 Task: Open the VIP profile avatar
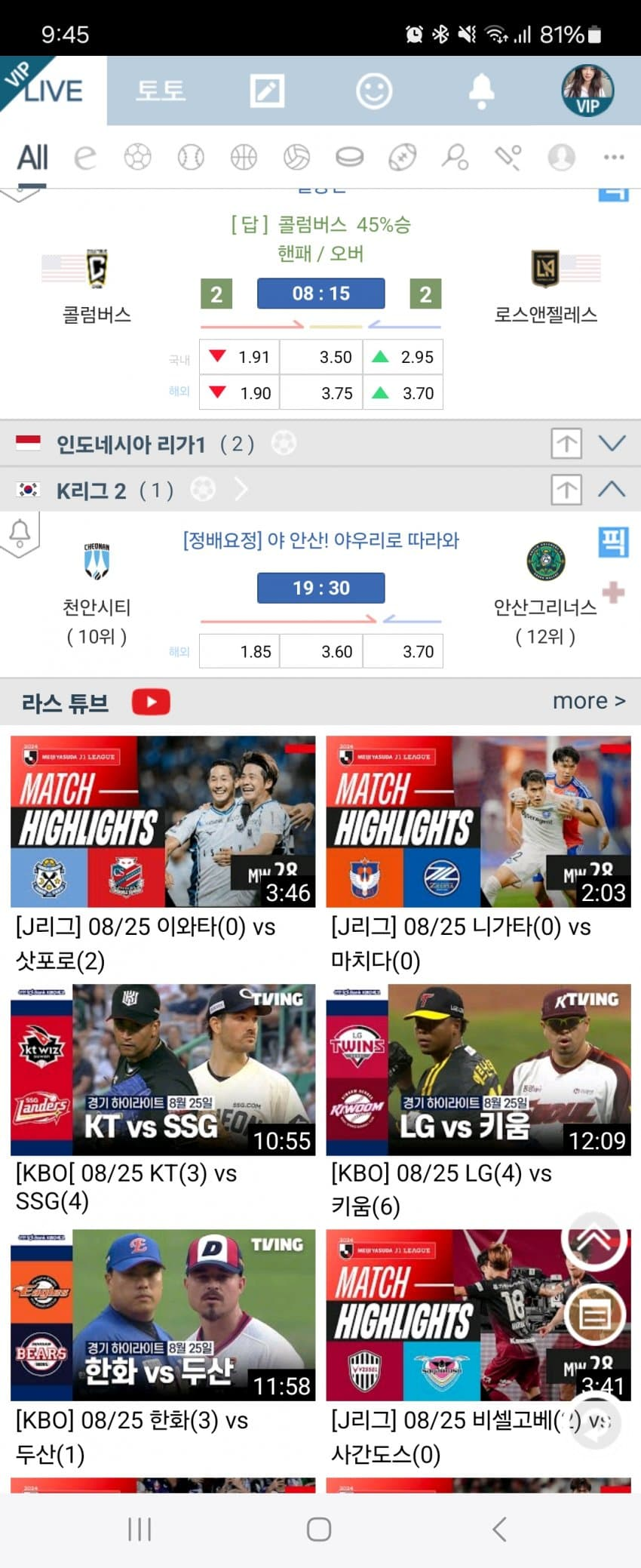click(587, 91)
